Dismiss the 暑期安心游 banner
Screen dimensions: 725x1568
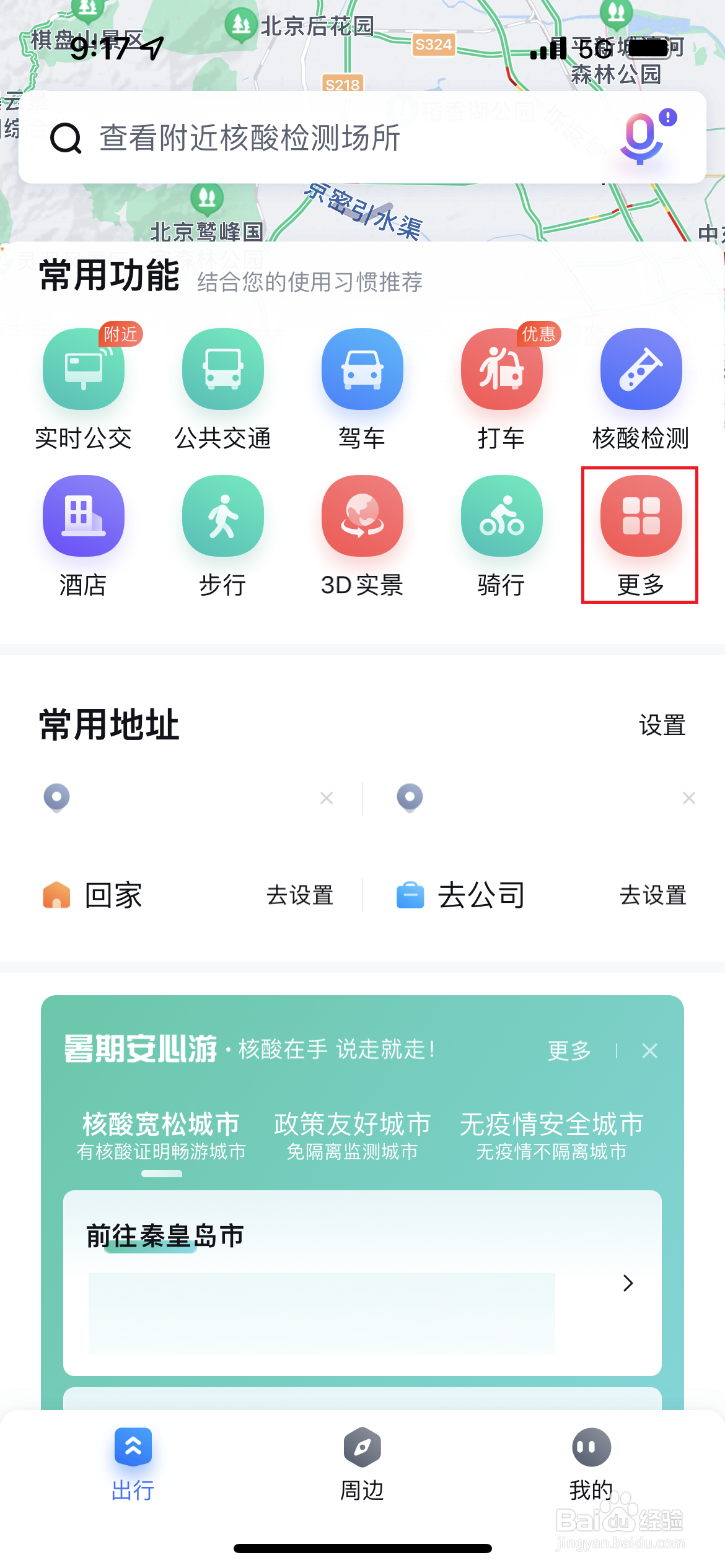649,1051
